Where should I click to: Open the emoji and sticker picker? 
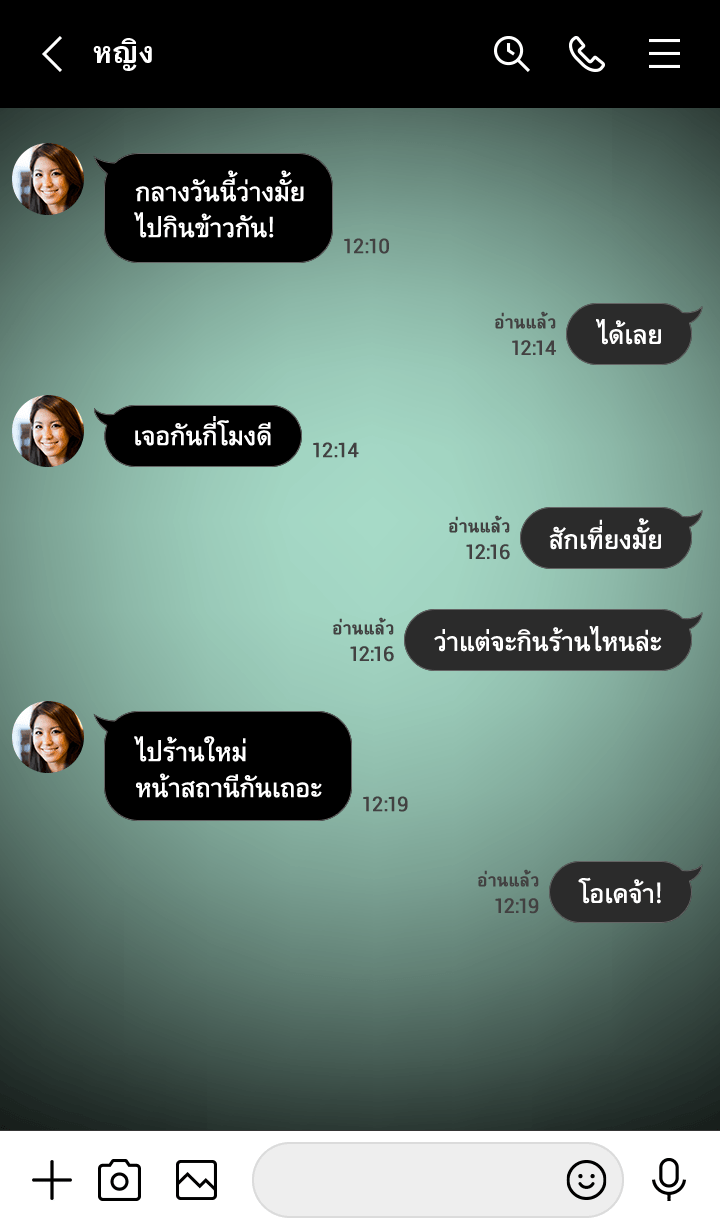pos(586,1181)
